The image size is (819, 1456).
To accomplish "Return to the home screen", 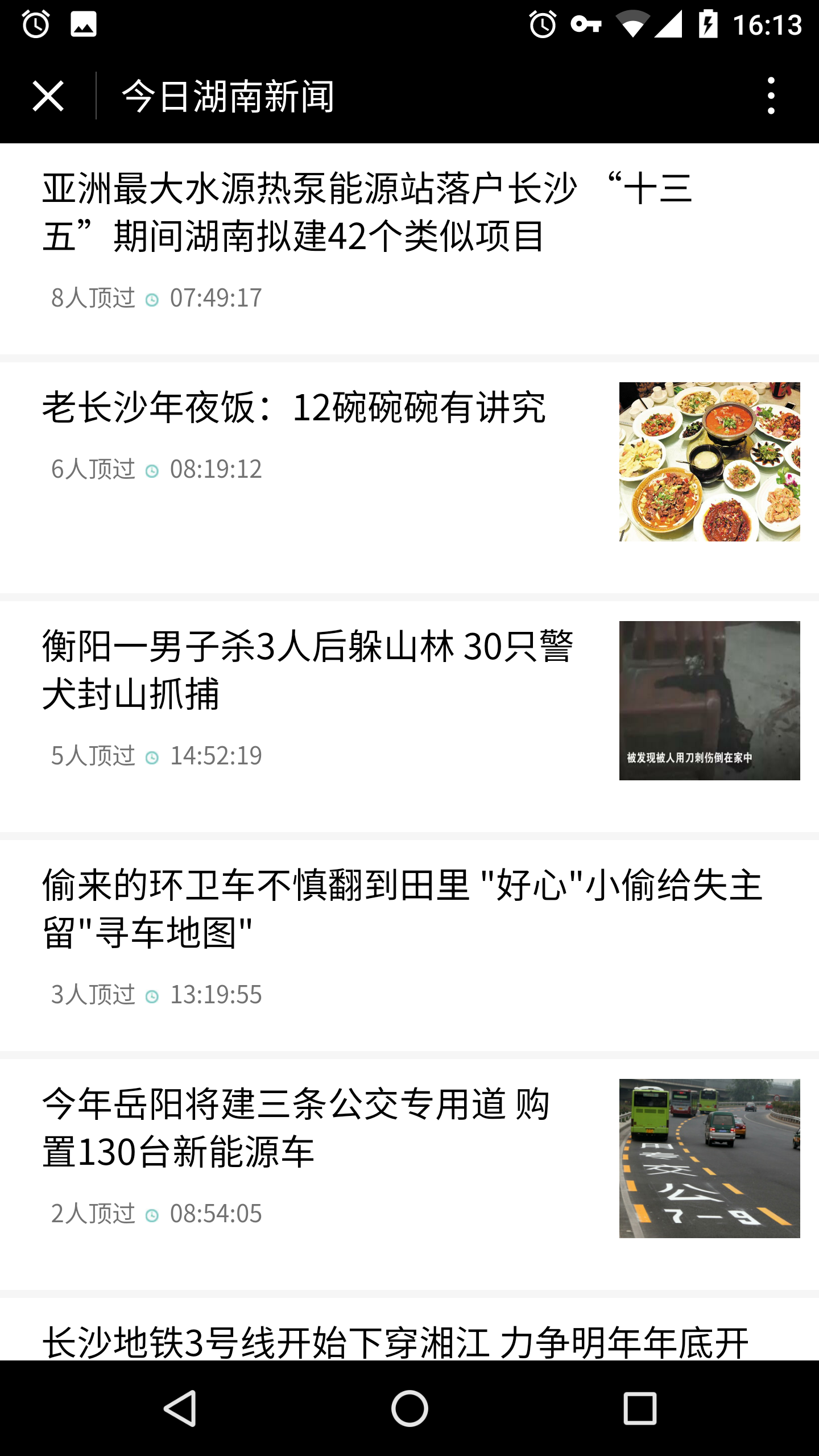I will (409, 1408).
